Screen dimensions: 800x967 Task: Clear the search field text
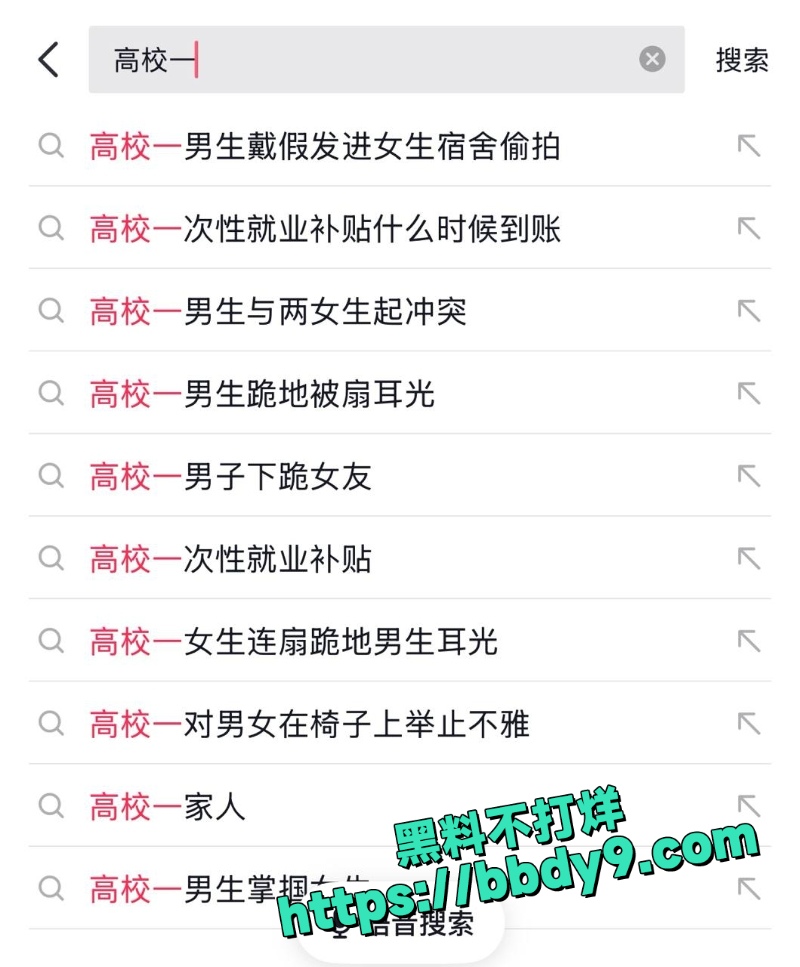tap(652, 60)
